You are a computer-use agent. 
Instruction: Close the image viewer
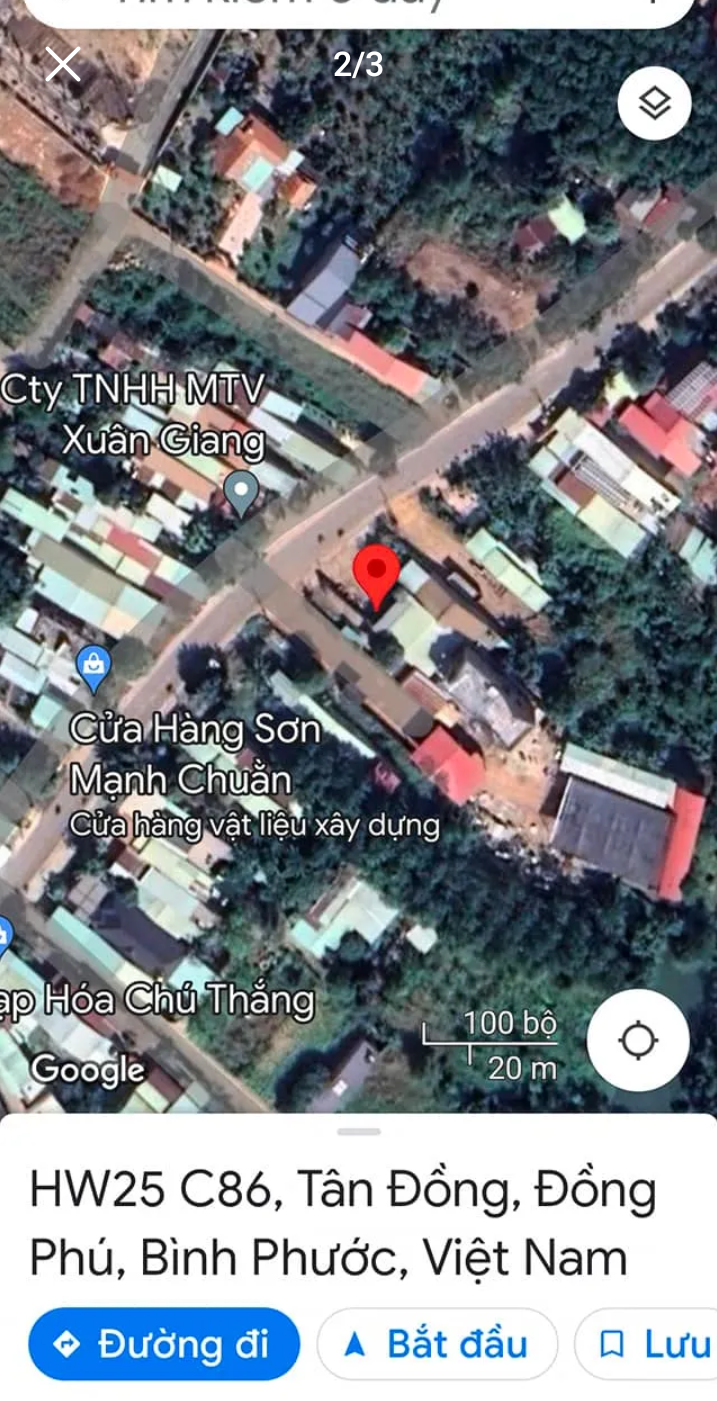click(x=63, y=65)
